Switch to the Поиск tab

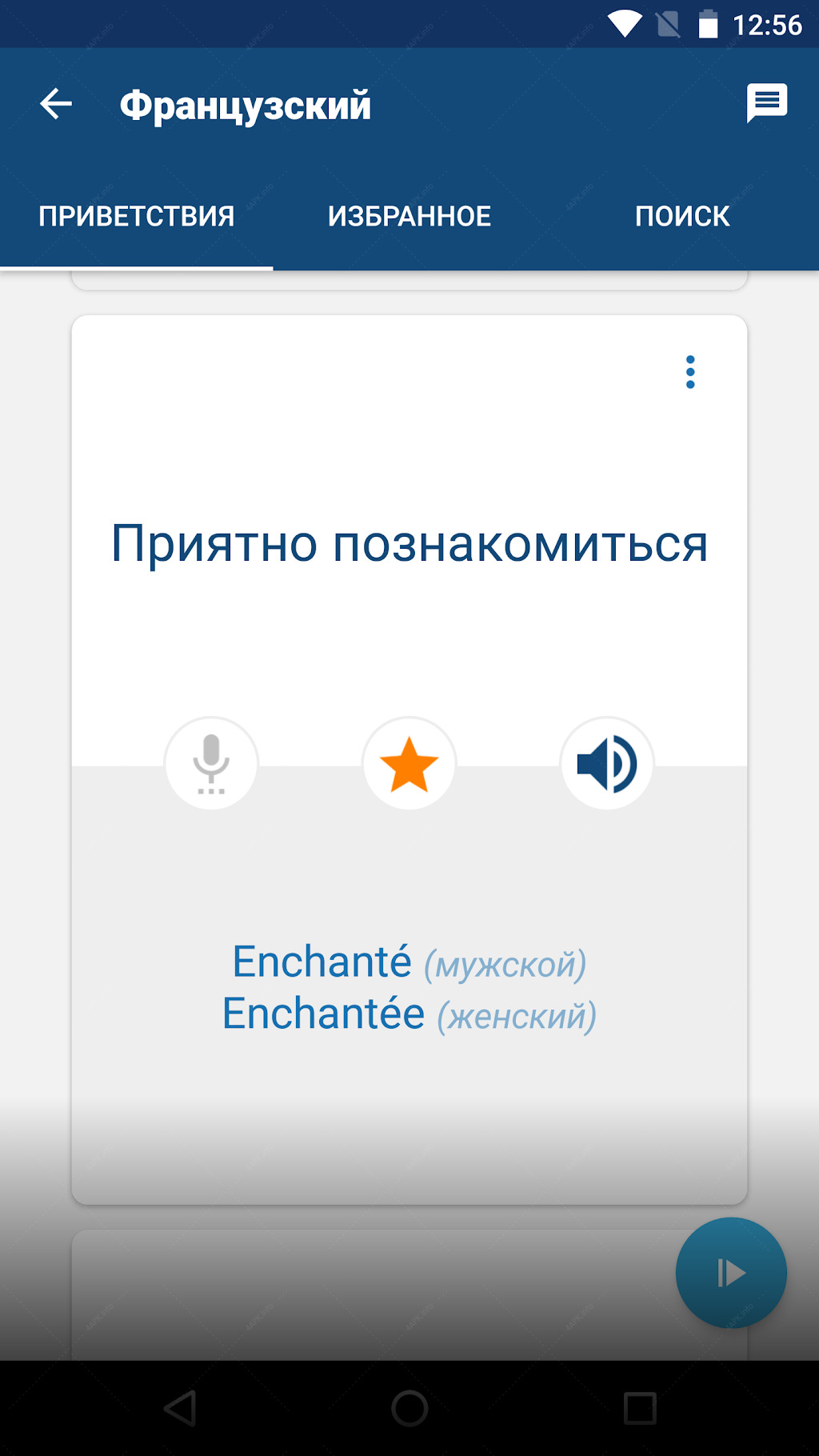click(x=682, y=216)
